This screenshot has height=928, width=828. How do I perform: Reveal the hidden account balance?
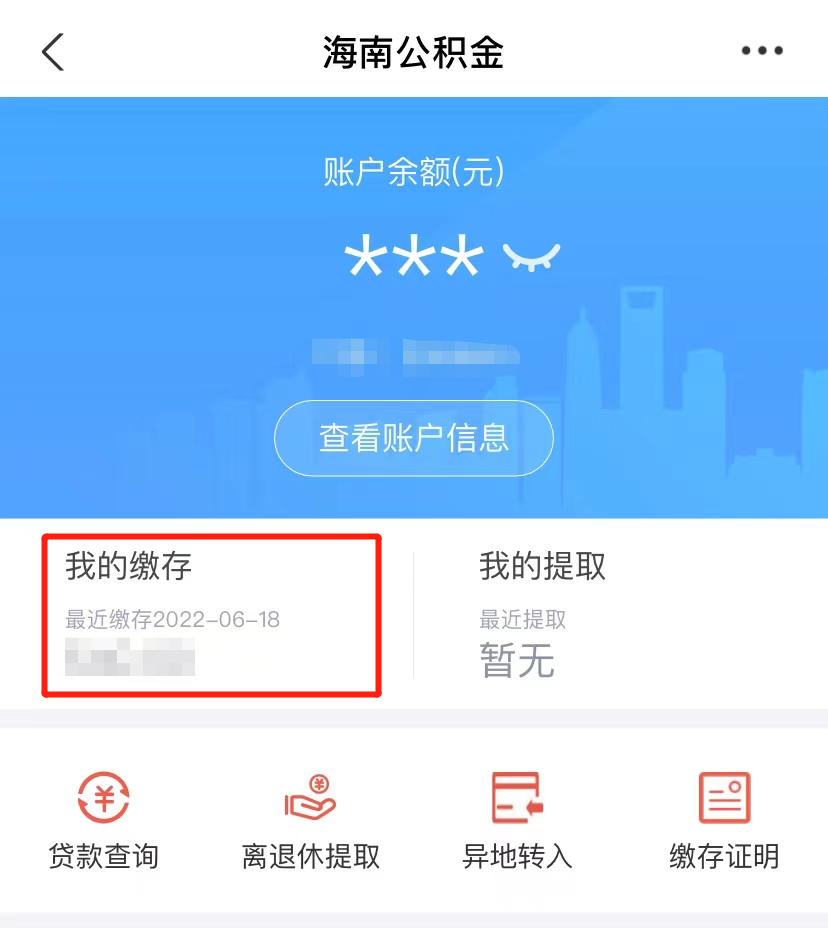[x=531, y=258]
